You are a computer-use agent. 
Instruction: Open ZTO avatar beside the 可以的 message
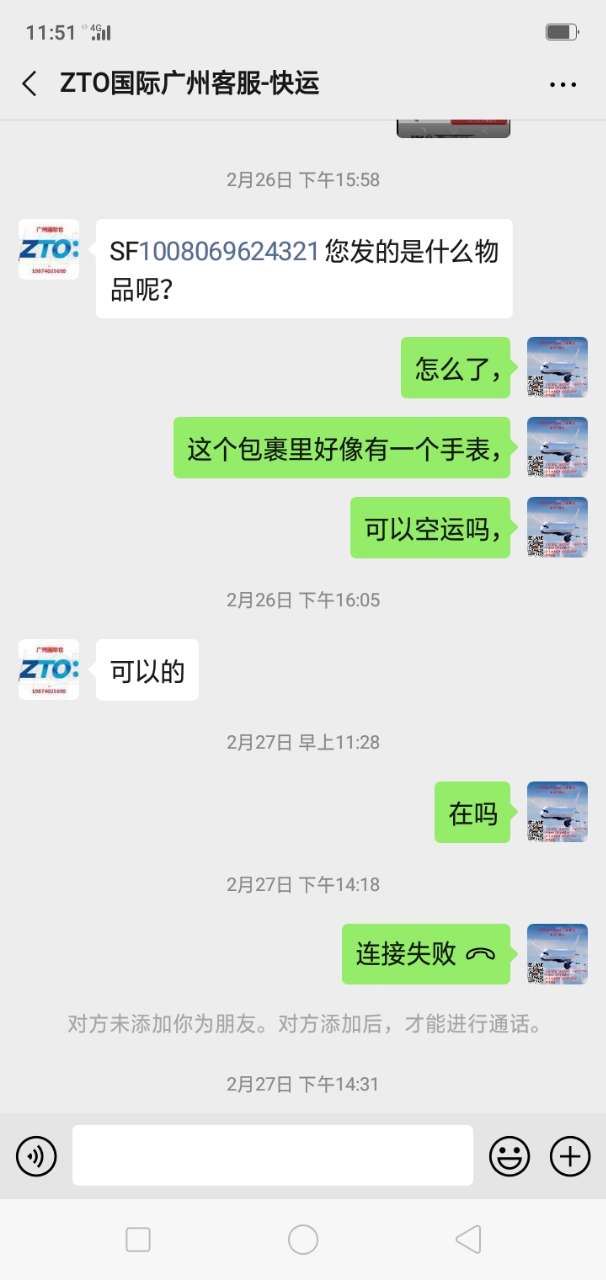point(48,669)
